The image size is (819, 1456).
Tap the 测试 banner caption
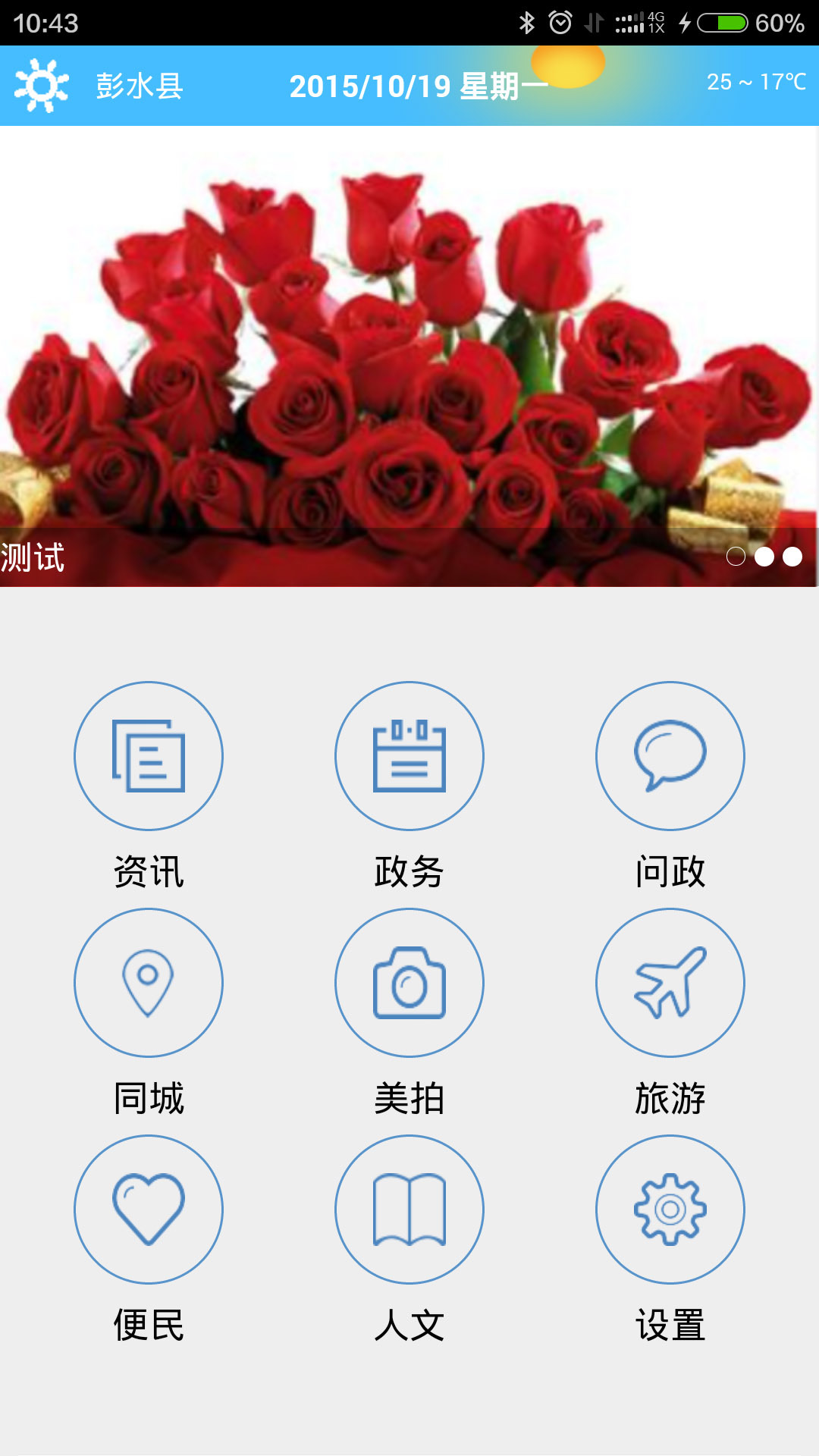pyautogui.click(x=30, y=557)
